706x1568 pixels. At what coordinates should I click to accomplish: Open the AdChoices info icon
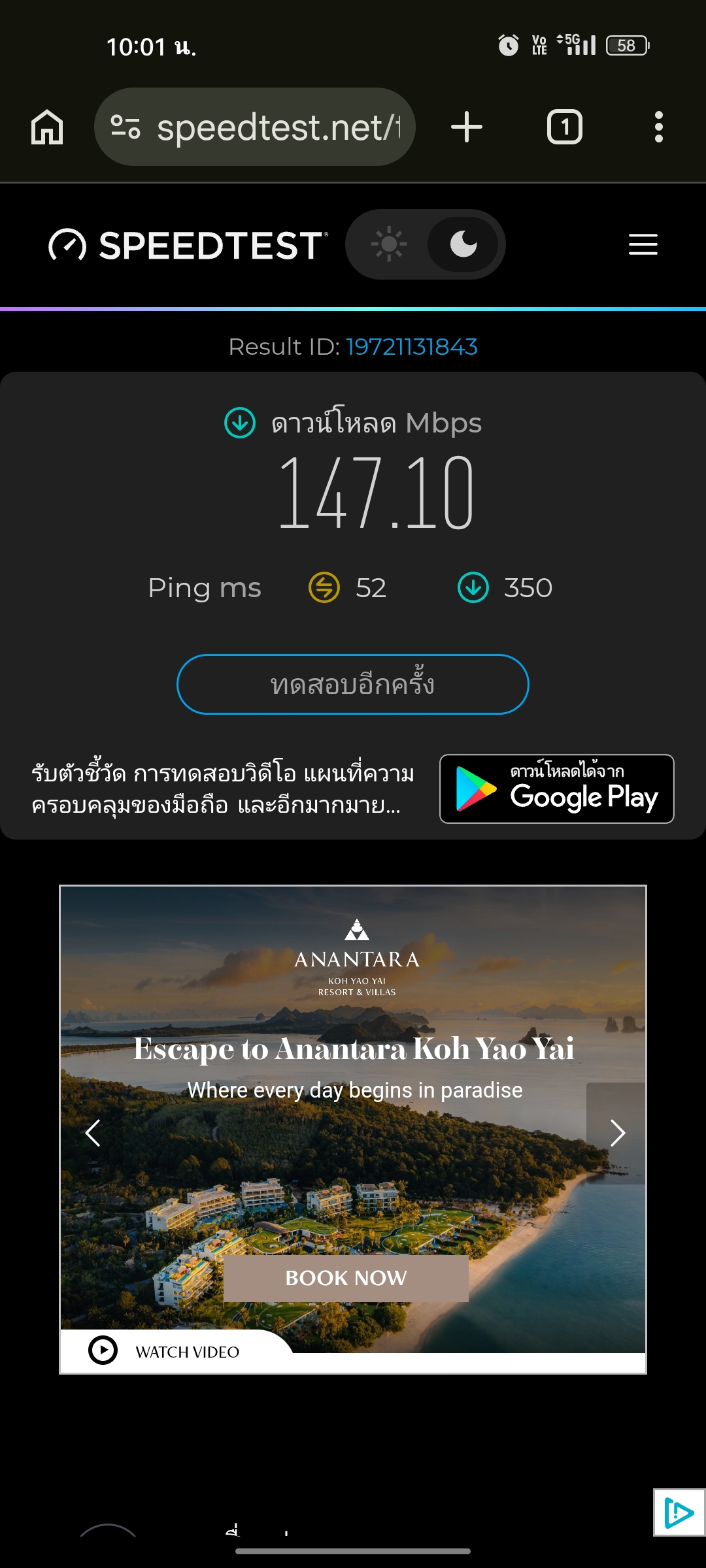pos(679,1512)
